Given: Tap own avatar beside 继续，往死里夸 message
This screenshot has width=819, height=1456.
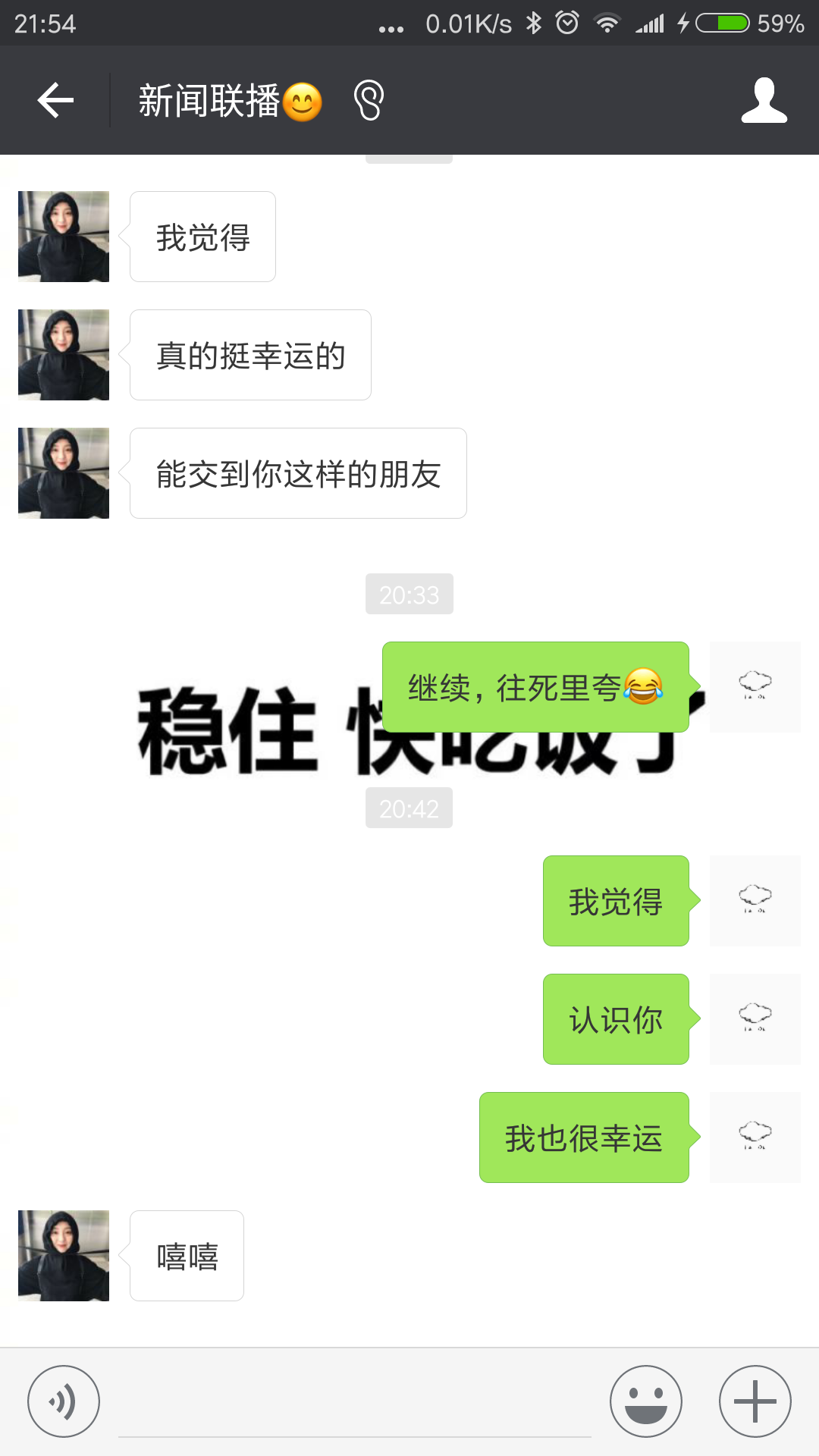Looking at the screenshot, I should coord(755,687).
